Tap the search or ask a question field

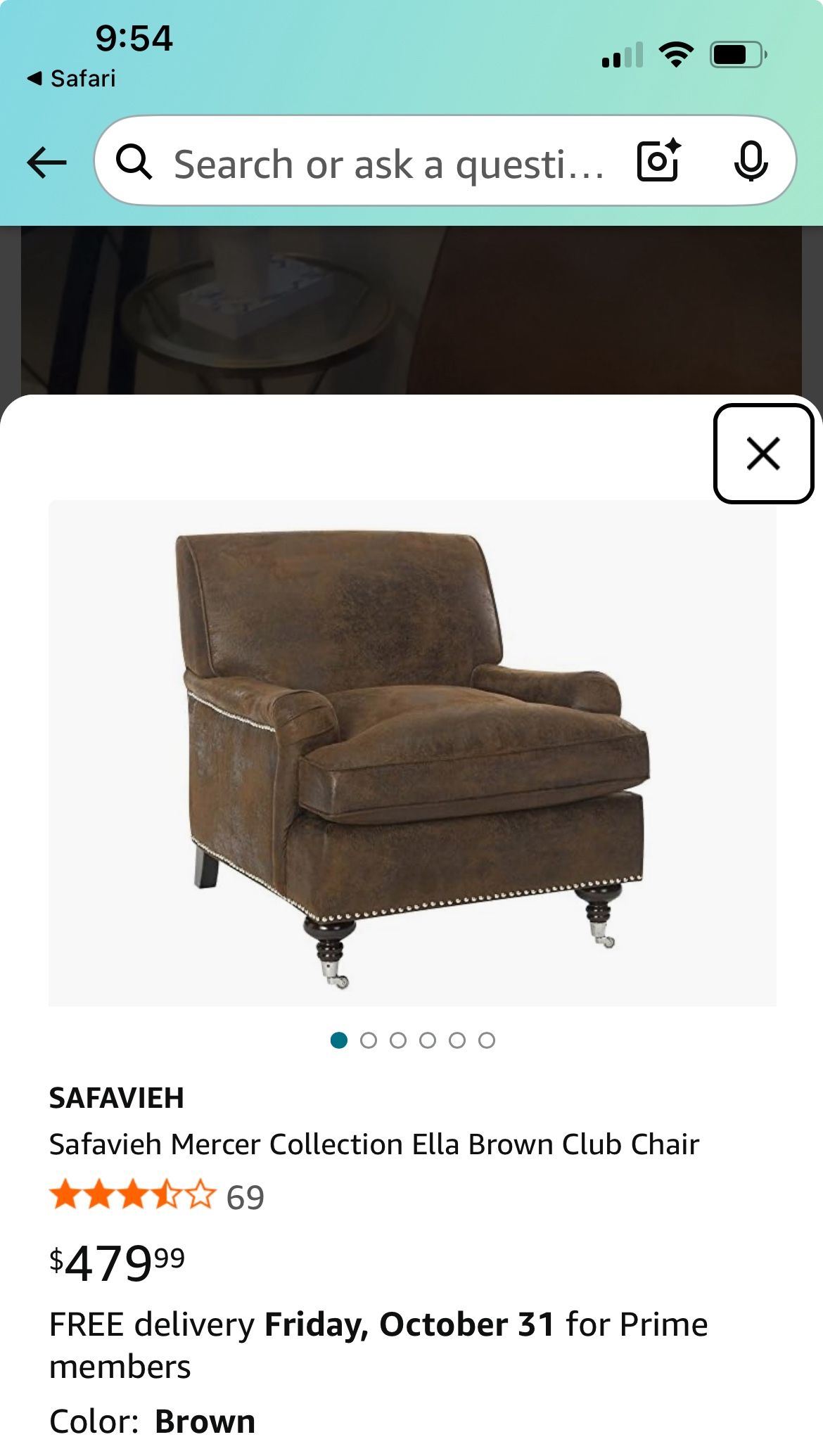(x=387, y=164)
